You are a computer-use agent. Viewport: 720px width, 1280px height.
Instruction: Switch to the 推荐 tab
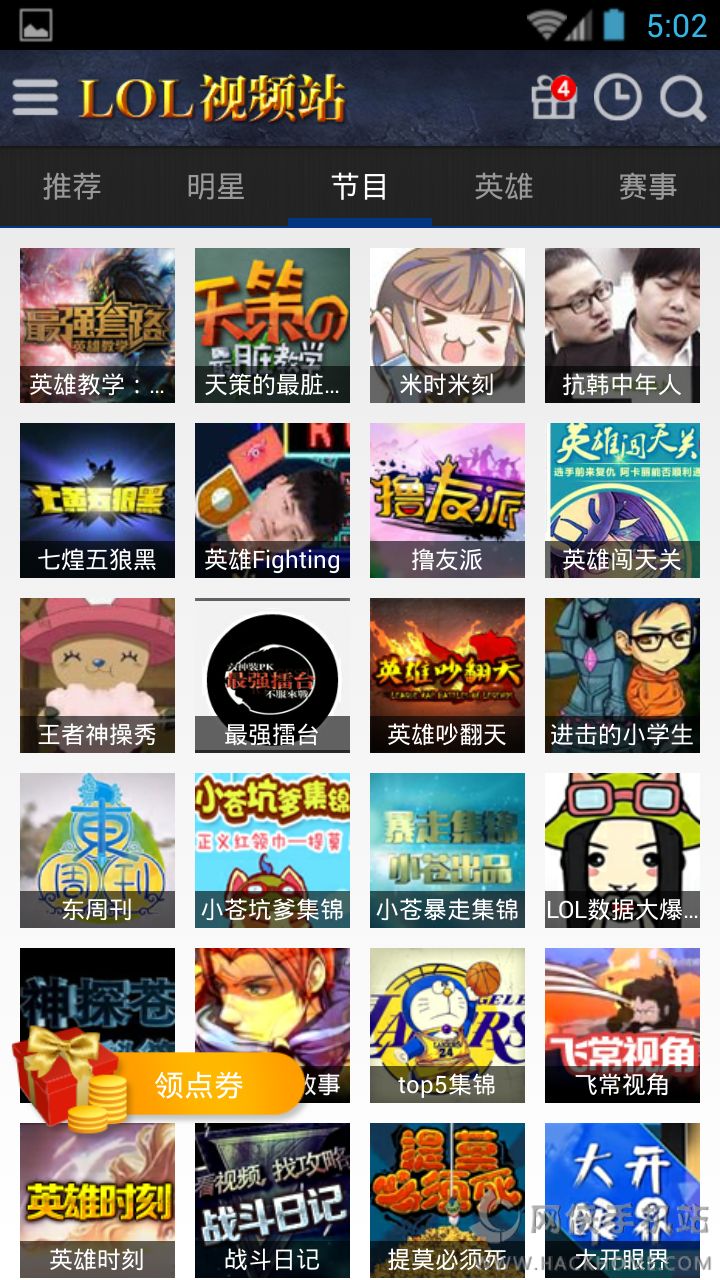tap(72, 187)
